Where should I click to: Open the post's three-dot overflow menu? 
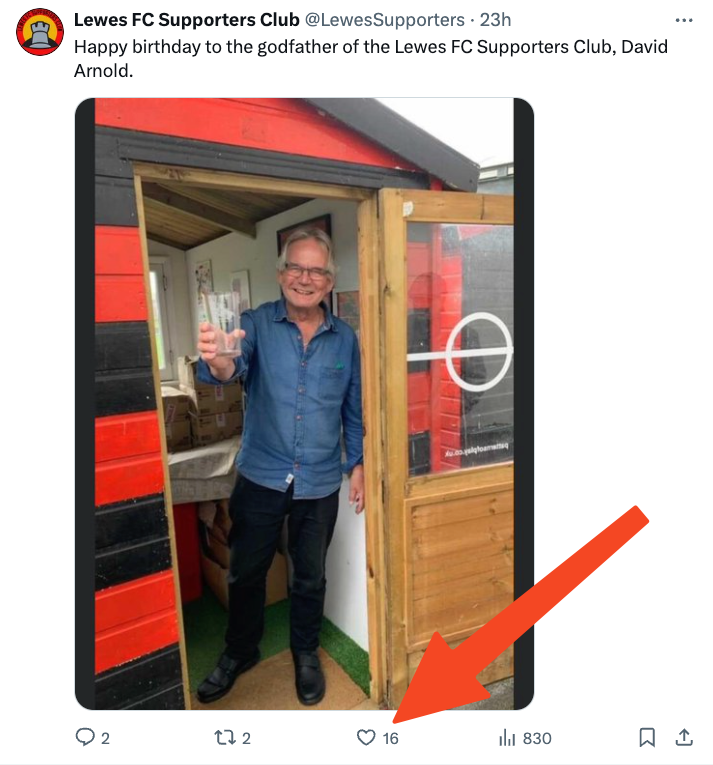(684, 20)
